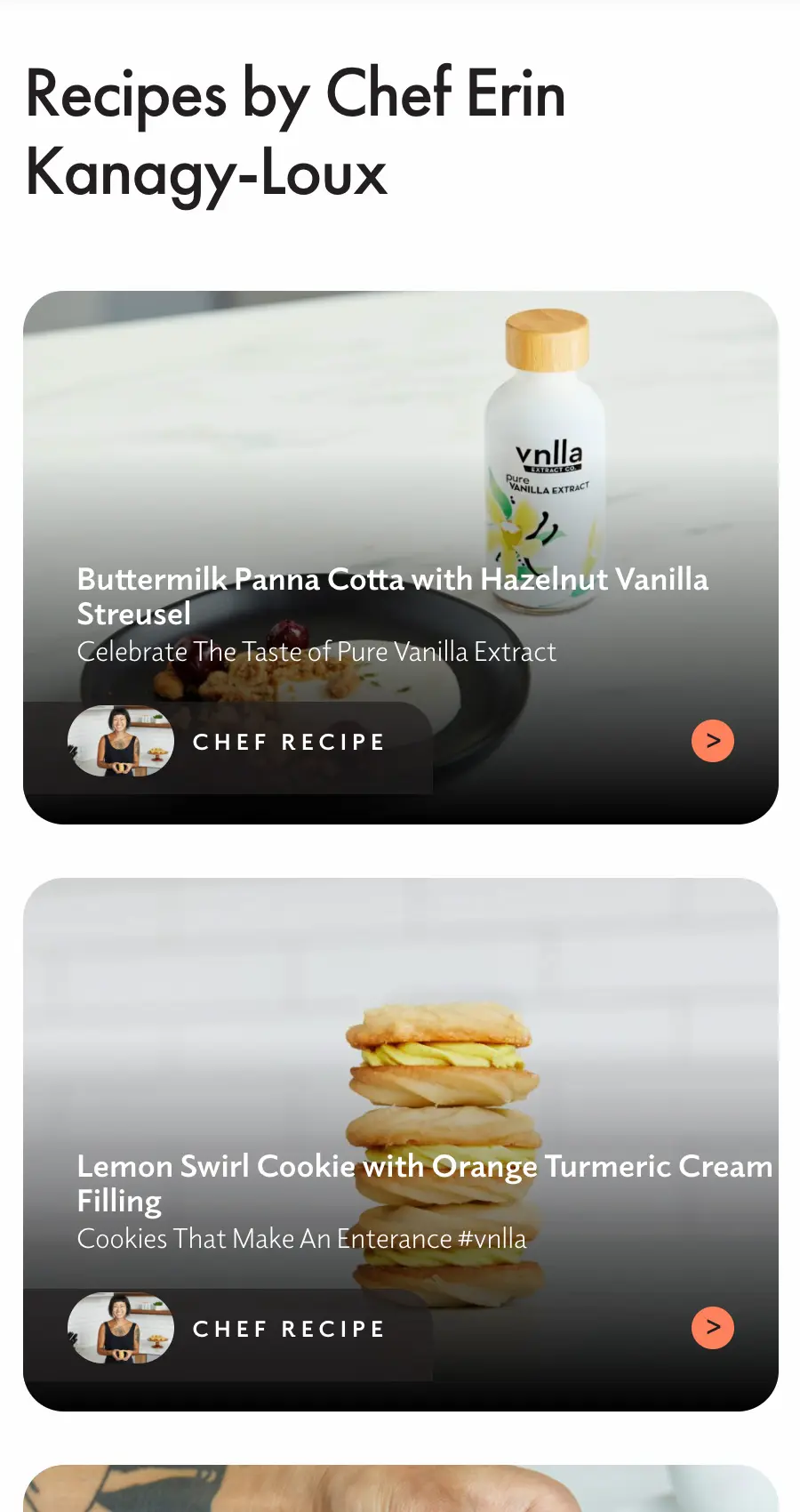Click the arrow icon on the Panna Cotta card
800x1512 pixels.
click(712, 740)
